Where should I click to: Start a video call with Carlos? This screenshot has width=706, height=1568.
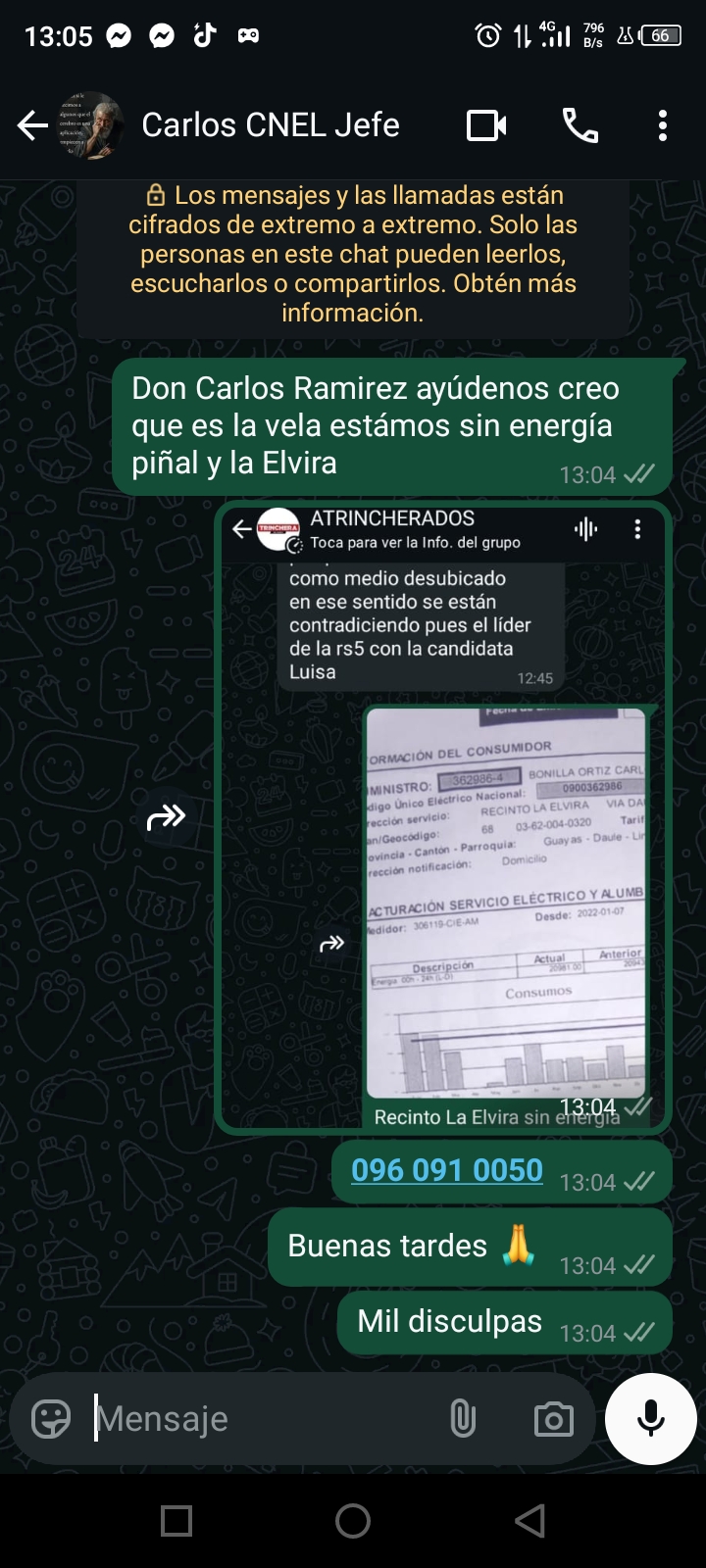click(486, 125)
